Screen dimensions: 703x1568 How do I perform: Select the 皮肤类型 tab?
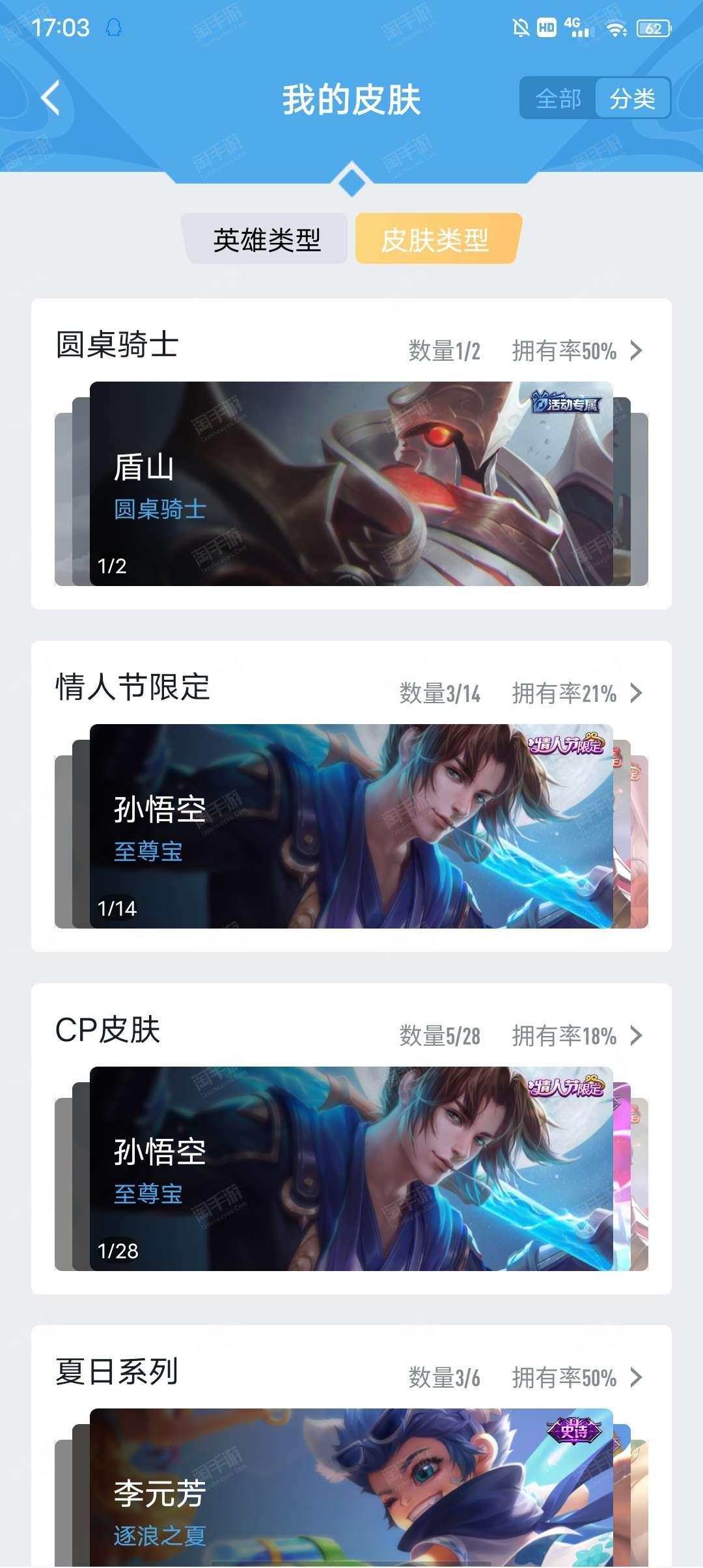tap(435, 240)
